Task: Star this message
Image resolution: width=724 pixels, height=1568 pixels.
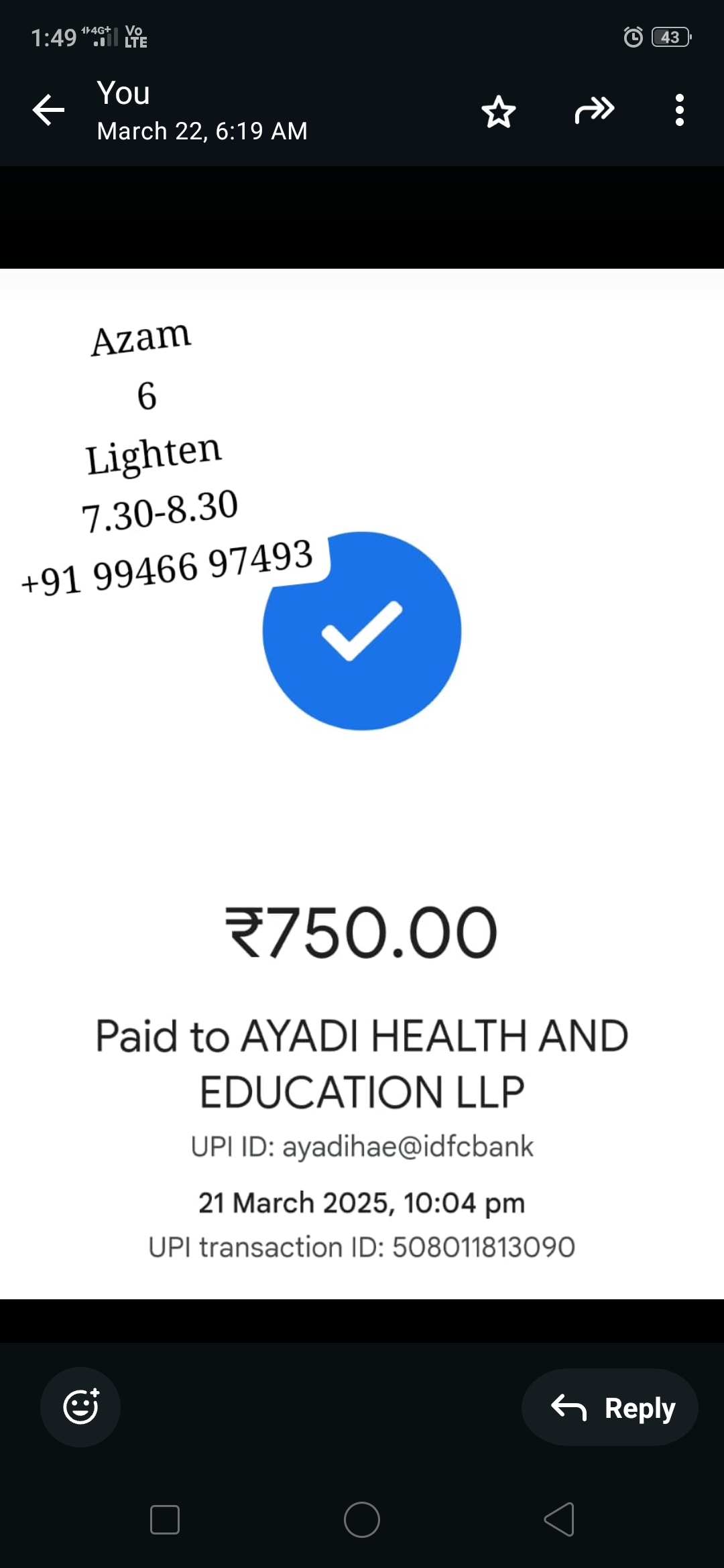Action: pyautogui.click(x=499, y=111)
